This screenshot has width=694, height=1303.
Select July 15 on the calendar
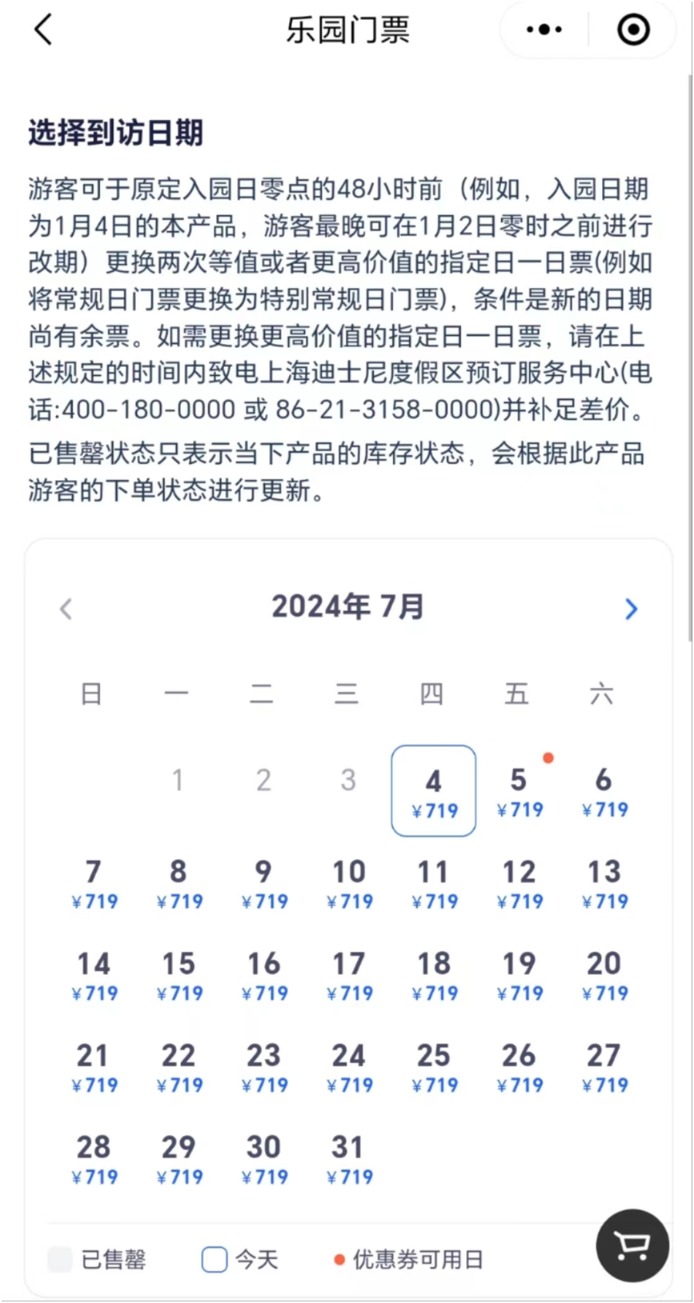tap(179, 974)
